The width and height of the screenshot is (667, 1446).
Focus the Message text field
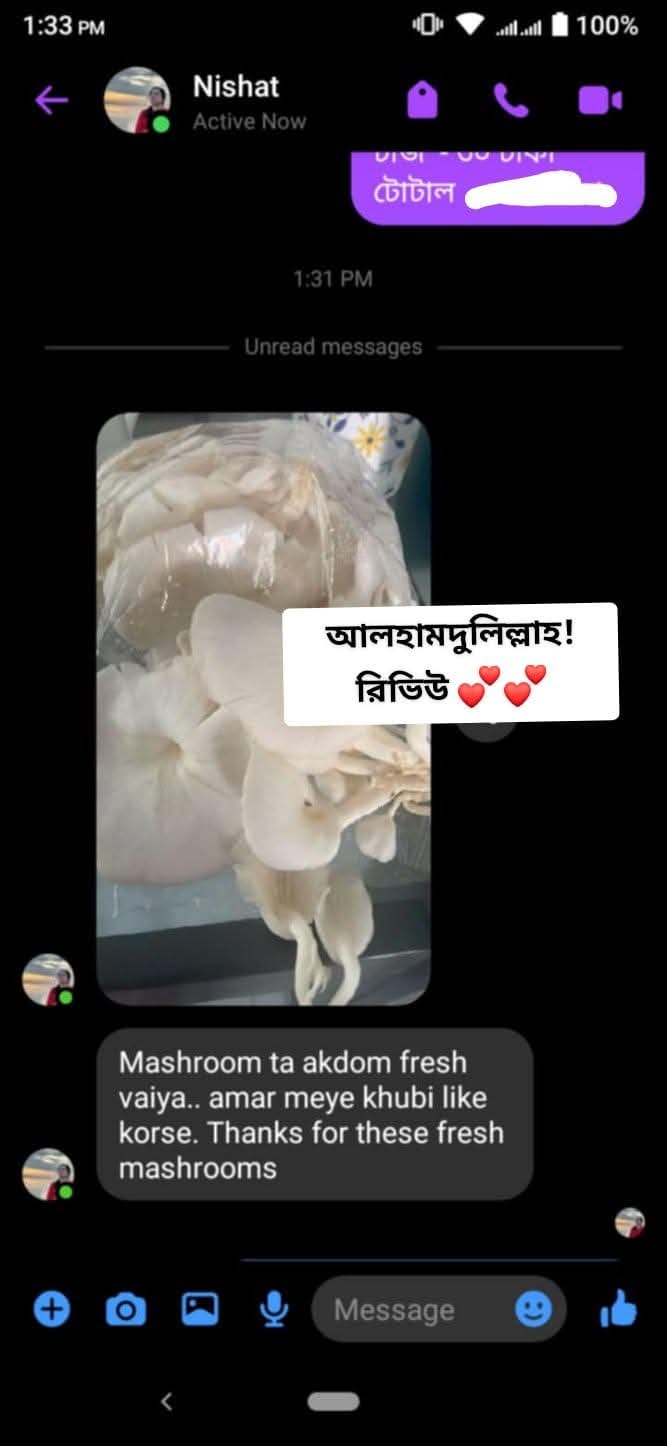410,1310
